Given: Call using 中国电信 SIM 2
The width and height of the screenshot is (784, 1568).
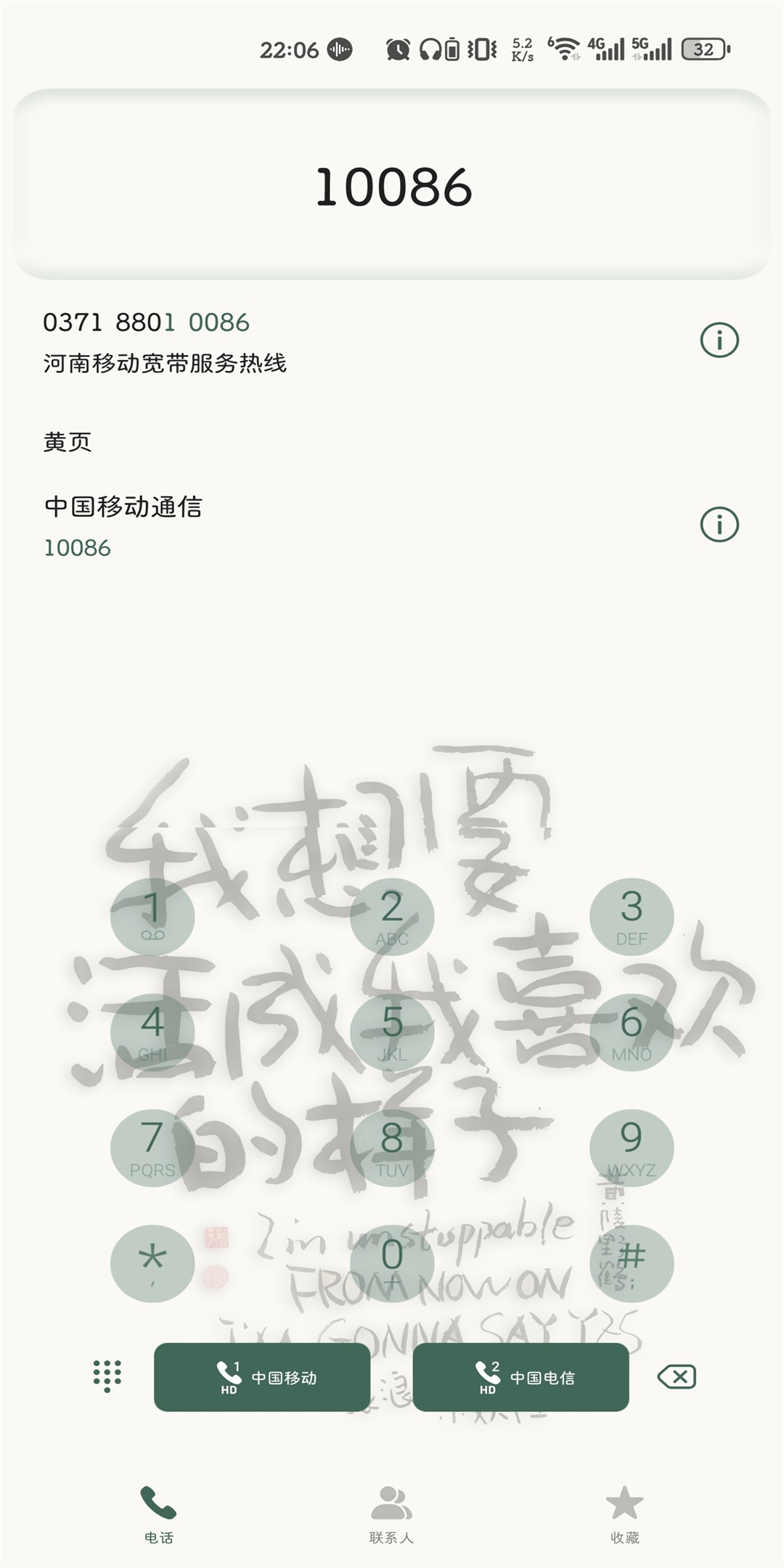Looking at the screenshot, I should pyautogui.click(x=520, y=1377).
